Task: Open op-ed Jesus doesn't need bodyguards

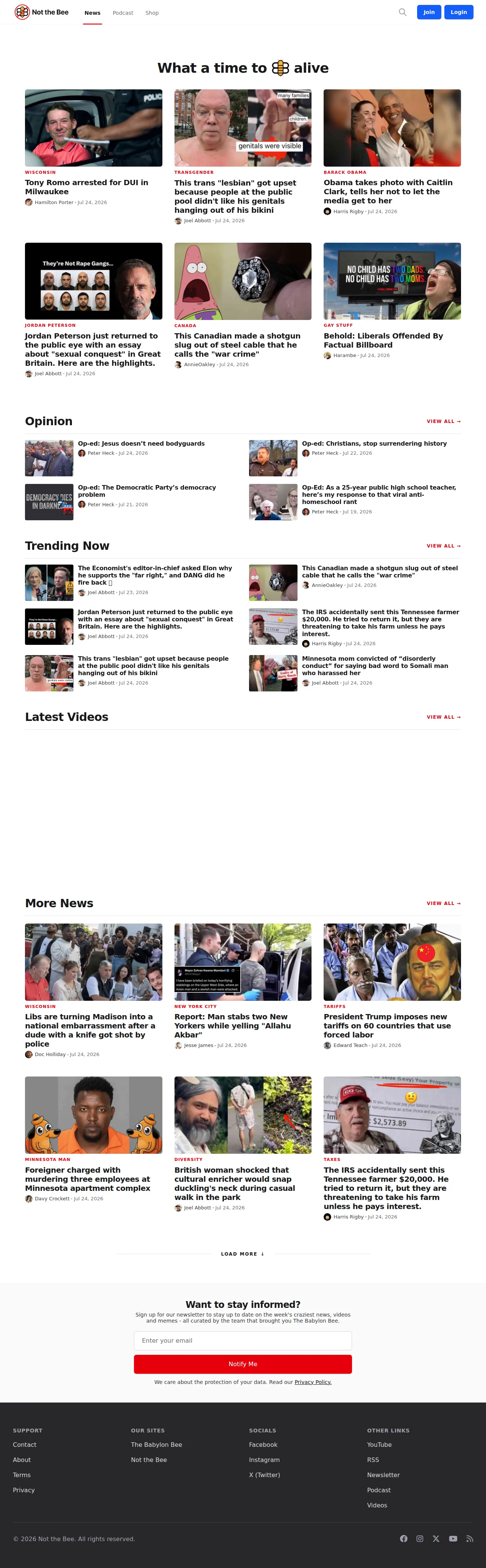Action: pyautogui.click(x=141, y=444)
